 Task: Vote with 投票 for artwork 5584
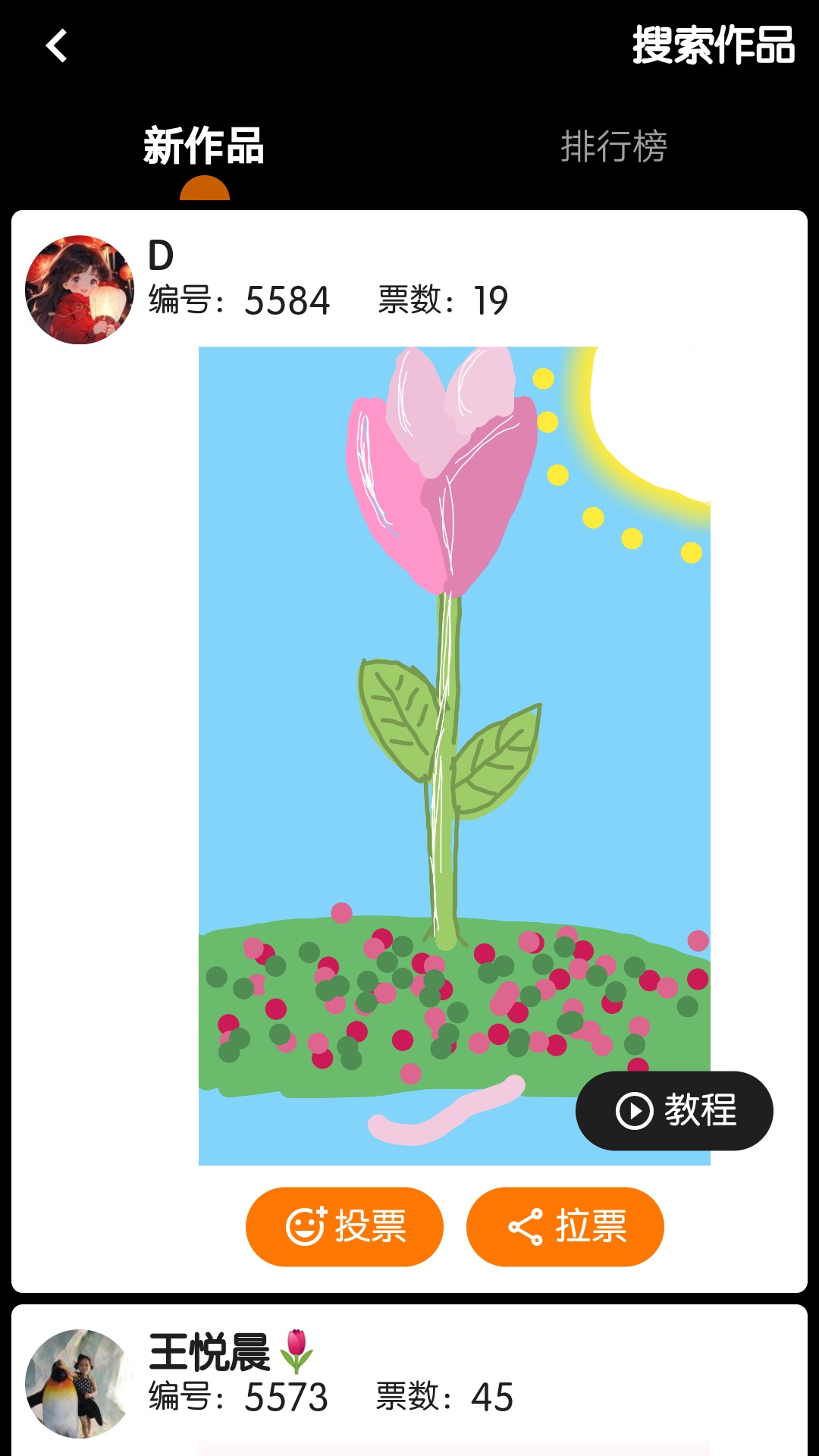tap(344, 1226)
